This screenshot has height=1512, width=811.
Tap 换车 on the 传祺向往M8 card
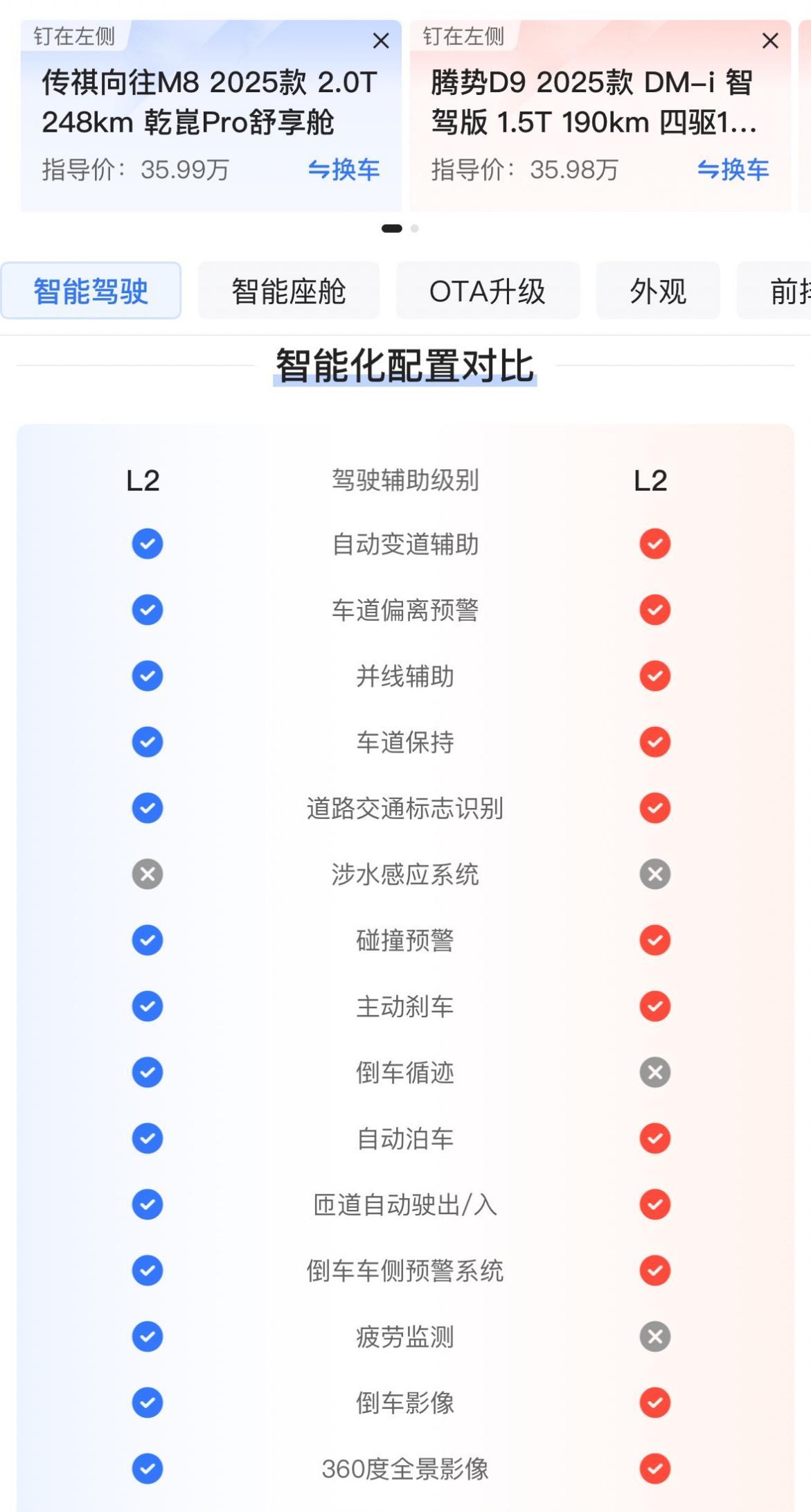click(344, 170)
